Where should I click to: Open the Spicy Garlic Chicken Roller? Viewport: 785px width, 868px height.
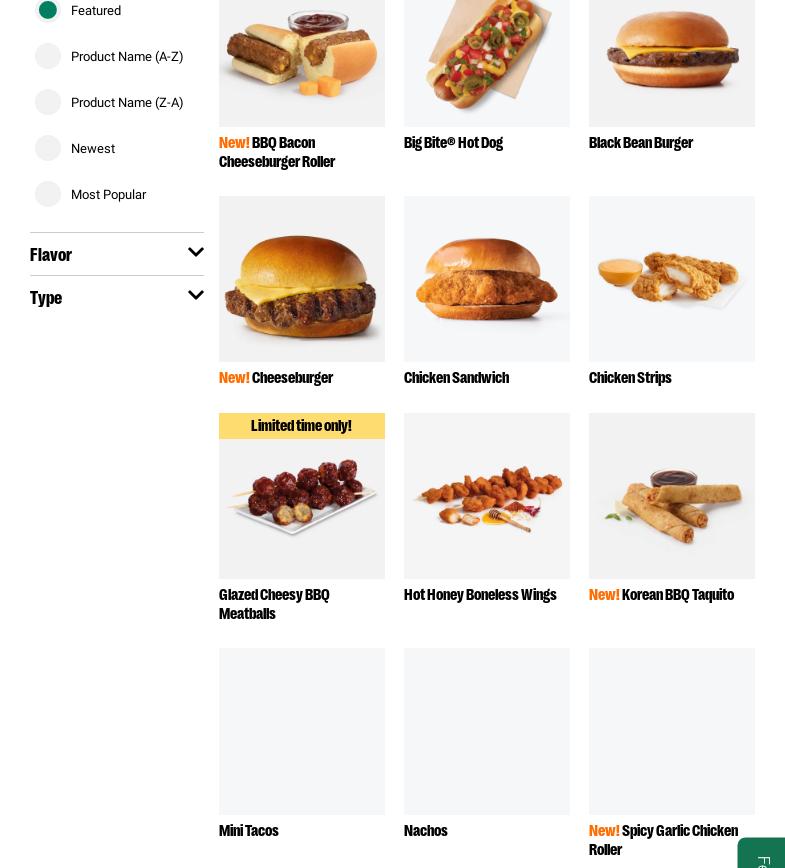point(672,754)
